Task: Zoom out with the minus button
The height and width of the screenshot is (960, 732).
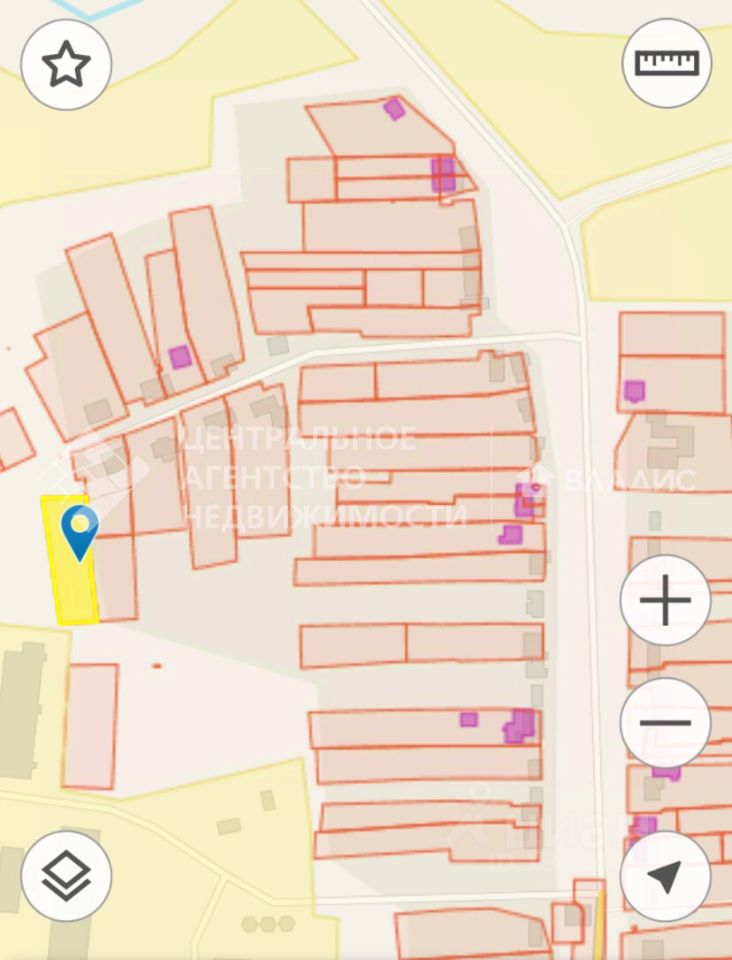Action: [665, 722]
